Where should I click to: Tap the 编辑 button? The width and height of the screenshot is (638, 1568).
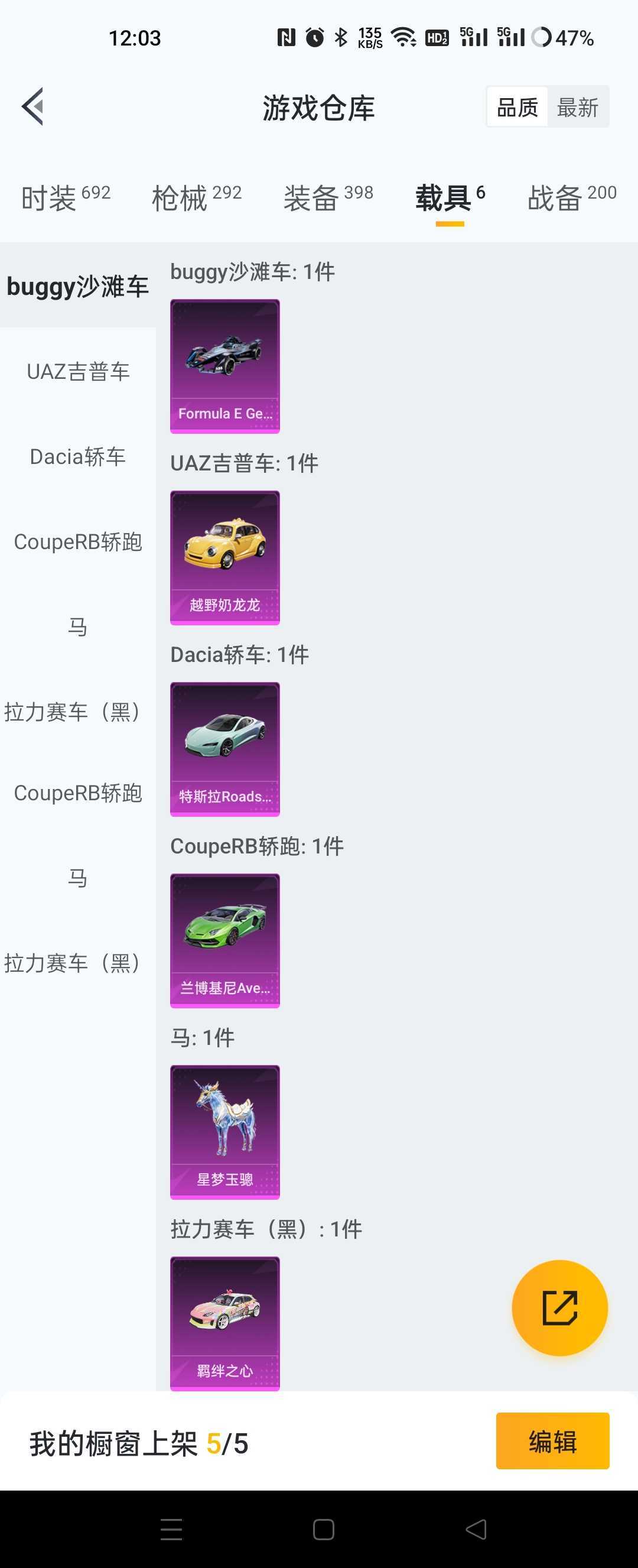coord(552,1441)
